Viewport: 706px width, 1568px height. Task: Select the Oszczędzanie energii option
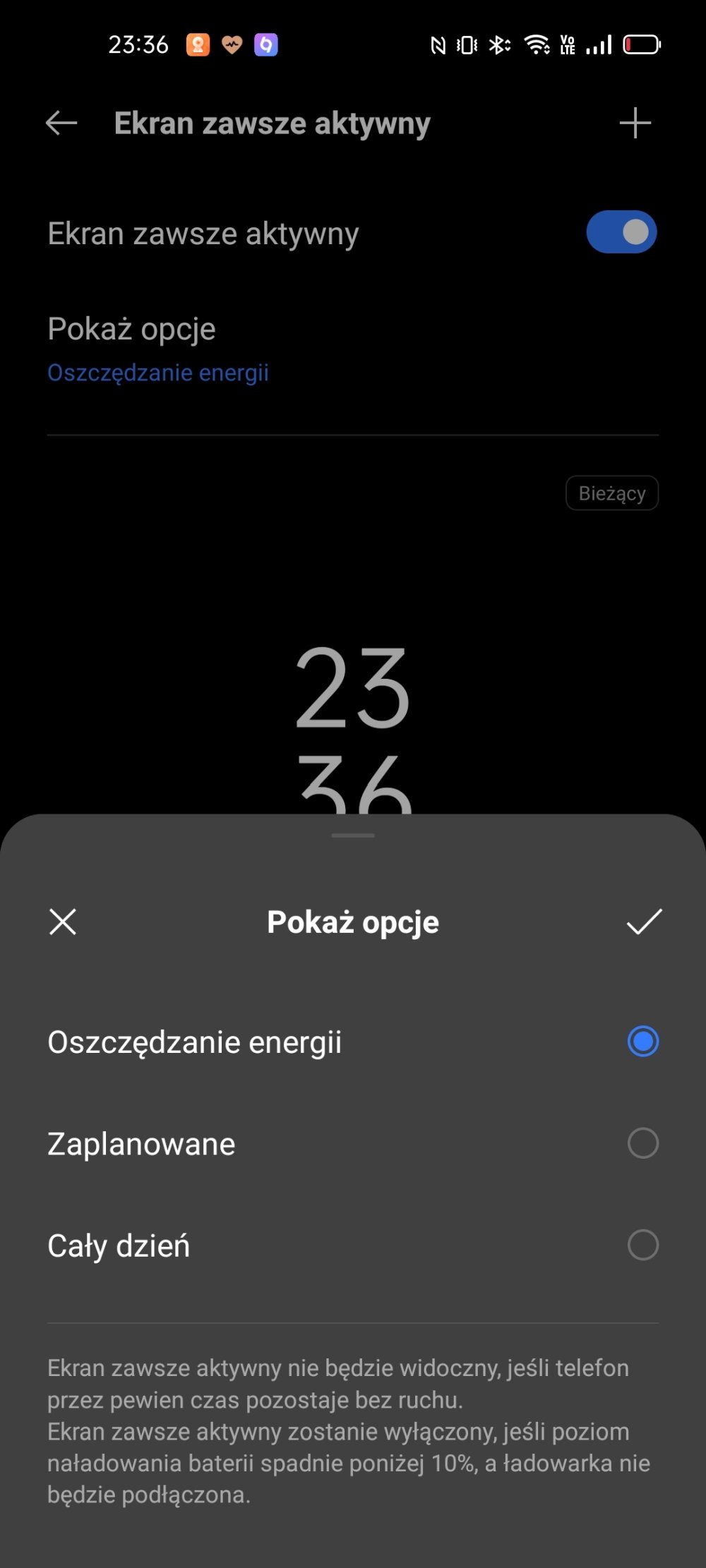(353, 1042)
